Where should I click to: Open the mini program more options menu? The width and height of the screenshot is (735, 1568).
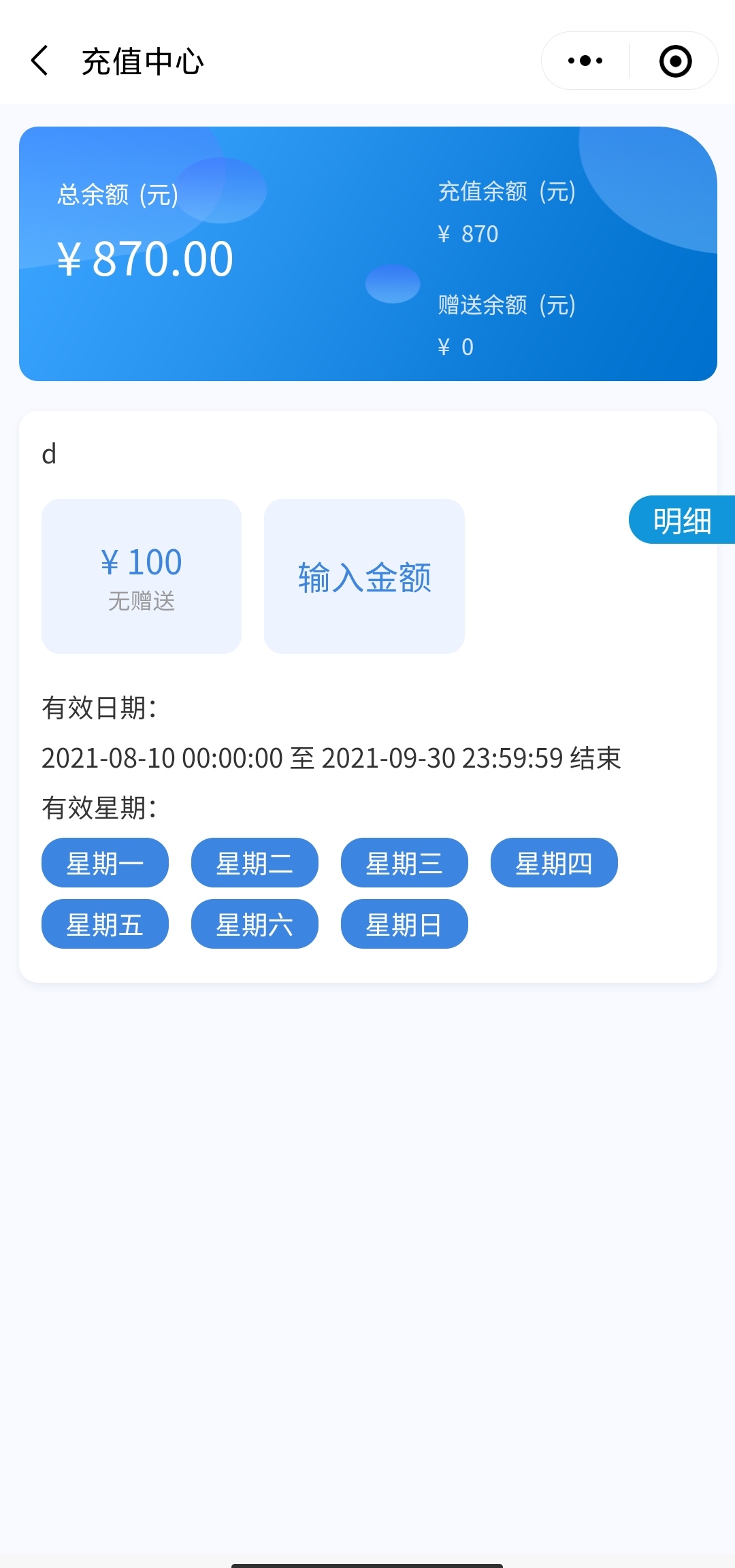click(585, 61)
